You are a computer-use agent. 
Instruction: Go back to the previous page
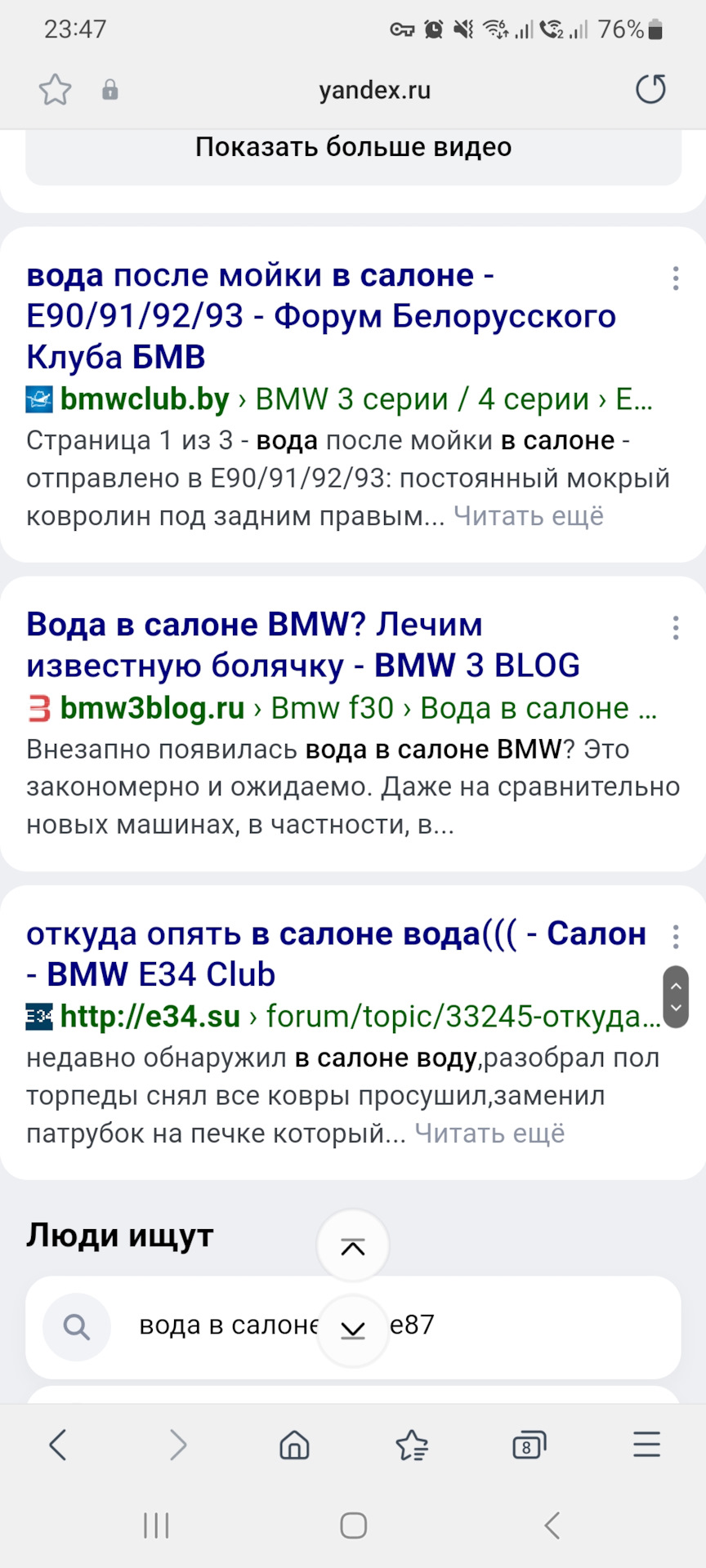tap(58, 1445)
